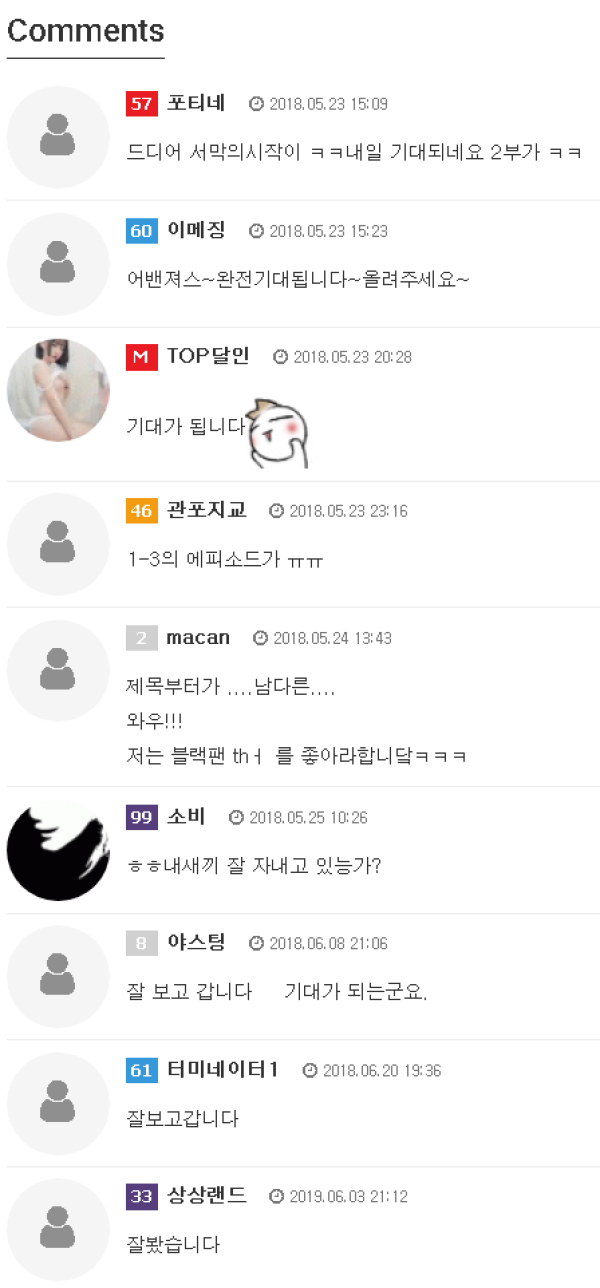This screenshot has height=1288, width=600.
Task: Open commenter 포티네's profile name
Action: pos(196,103)
